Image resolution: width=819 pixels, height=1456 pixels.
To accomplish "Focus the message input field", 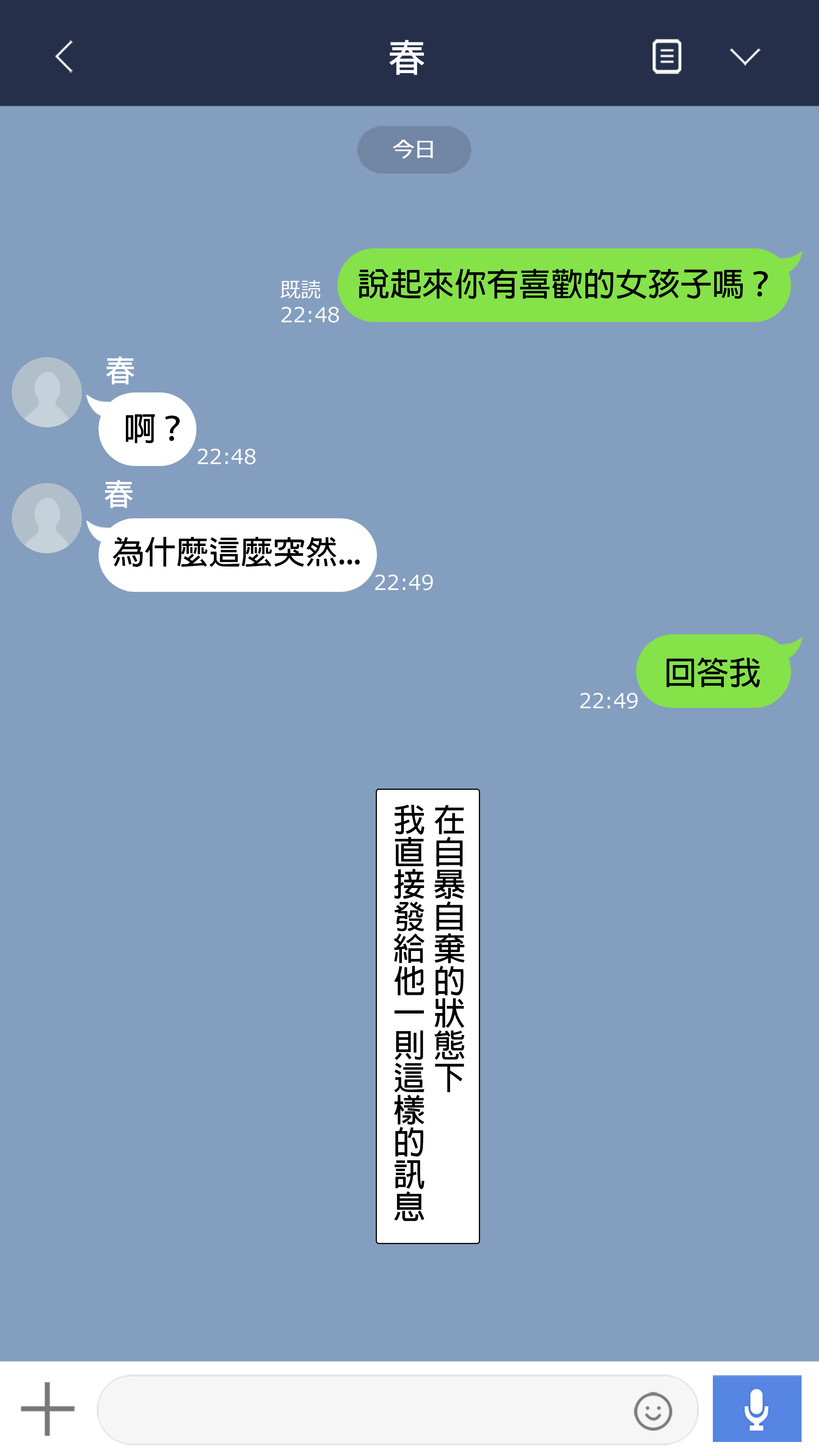I will pos(362,1410).
